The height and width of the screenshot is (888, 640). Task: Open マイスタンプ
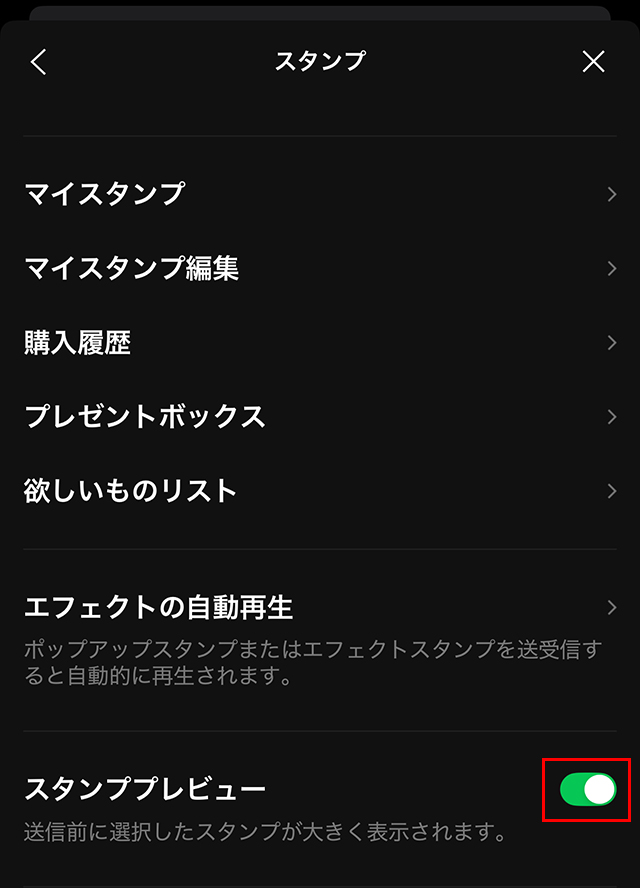[x=320, y=194]
